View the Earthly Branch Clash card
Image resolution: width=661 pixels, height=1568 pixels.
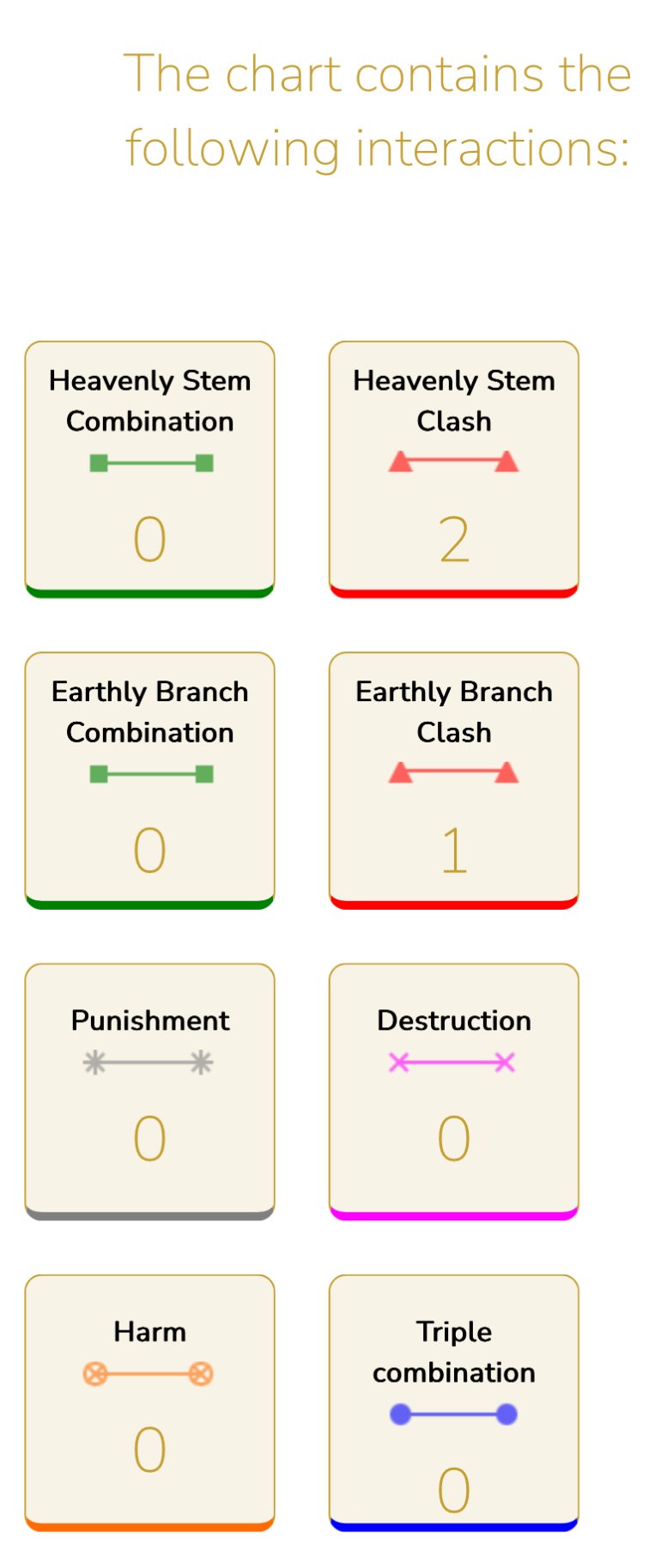(x=453, y=779)
